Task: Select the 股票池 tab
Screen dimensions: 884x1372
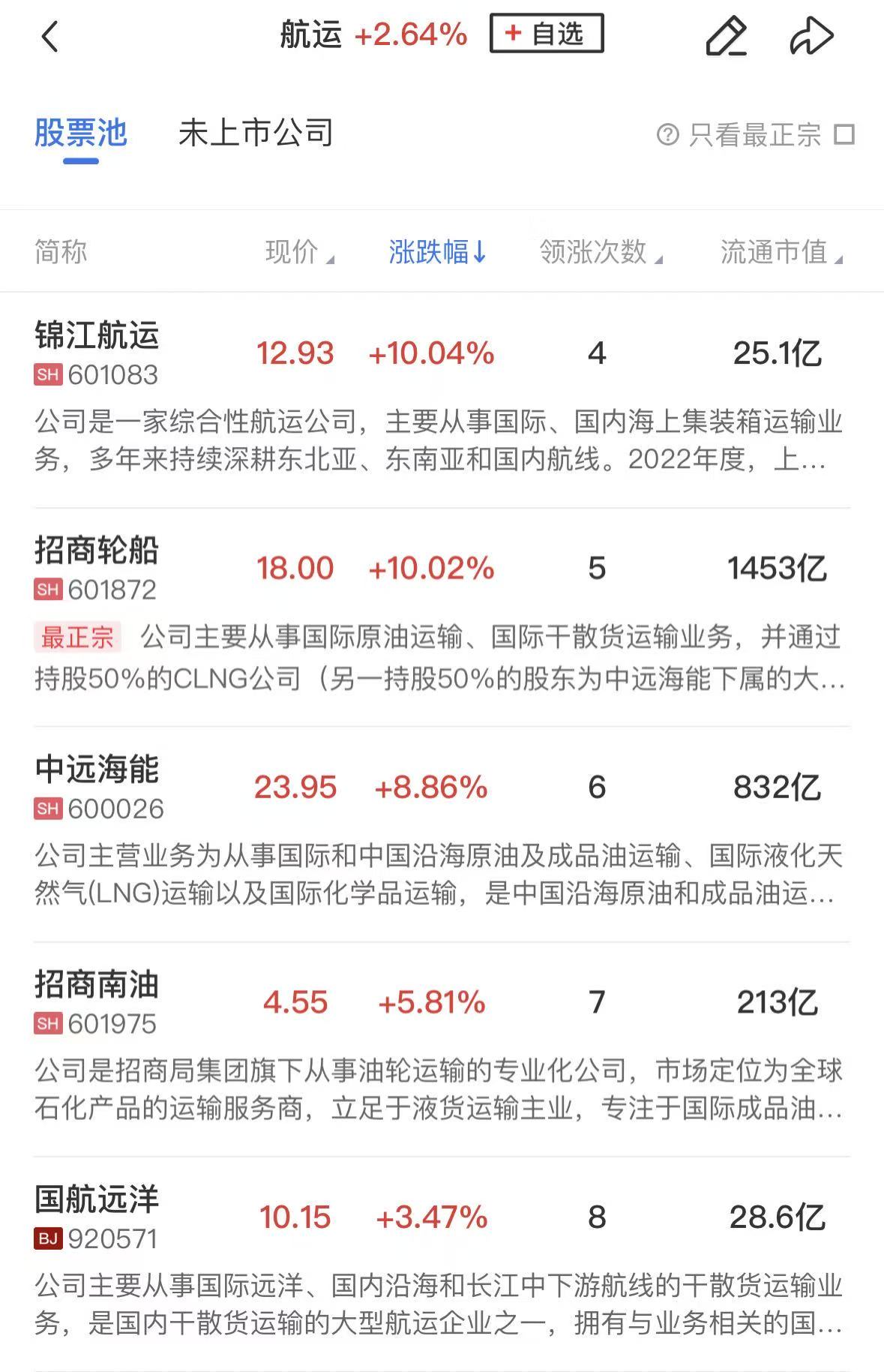Action: [x=80, y=134]
